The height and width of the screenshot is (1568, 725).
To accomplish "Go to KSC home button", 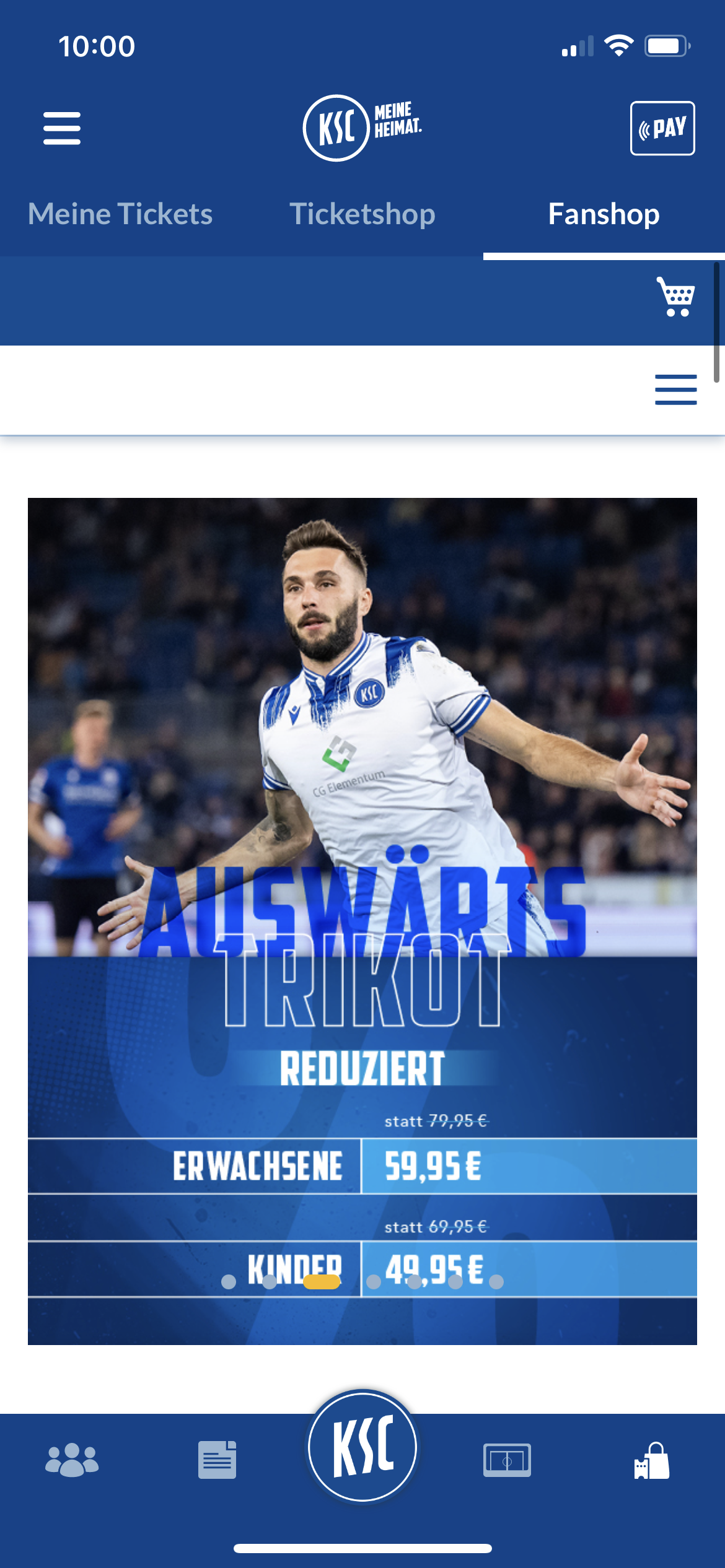I will (362, 1447).
